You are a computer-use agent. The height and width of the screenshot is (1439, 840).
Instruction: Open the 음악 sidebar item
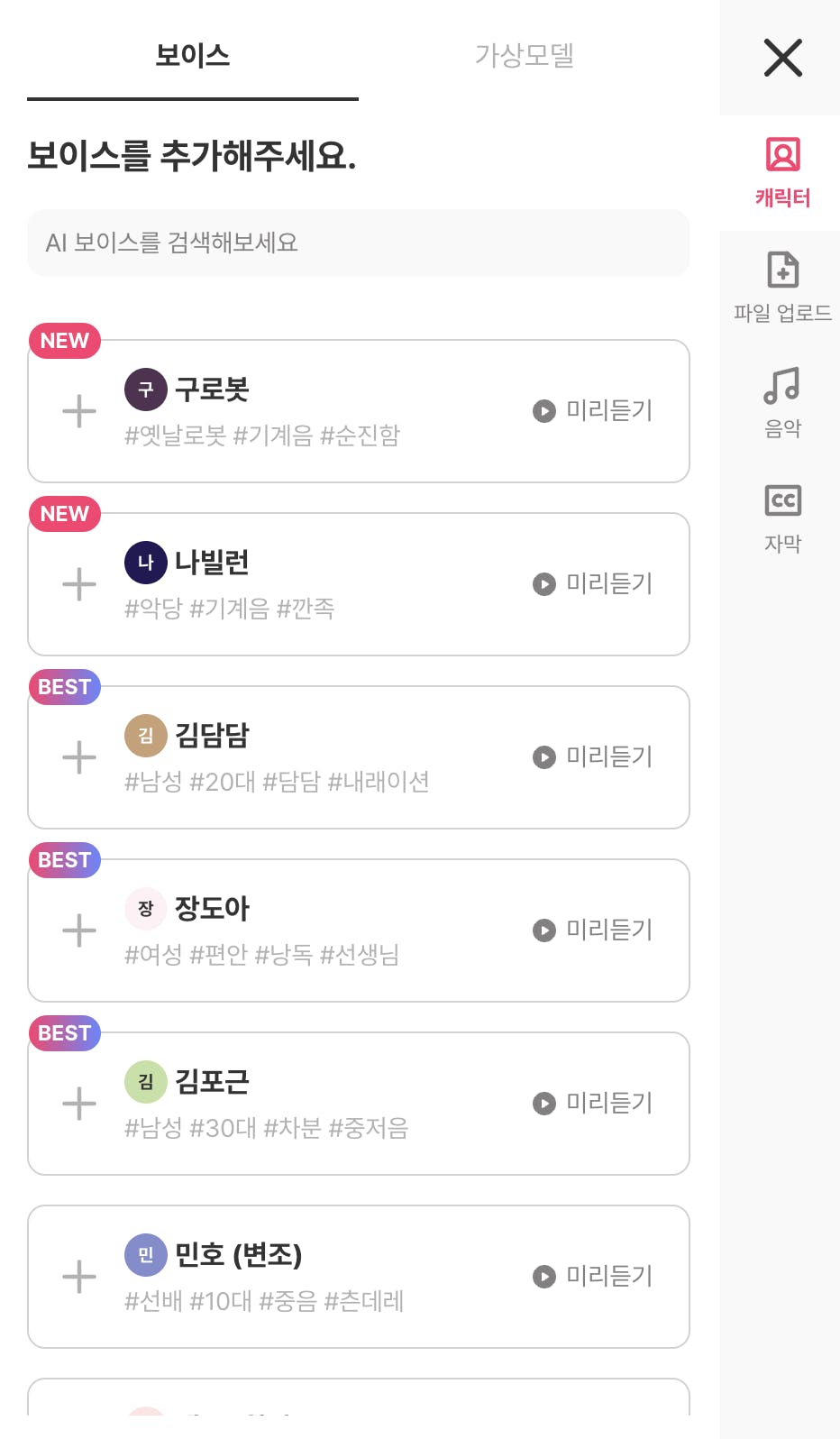[782, 404]
